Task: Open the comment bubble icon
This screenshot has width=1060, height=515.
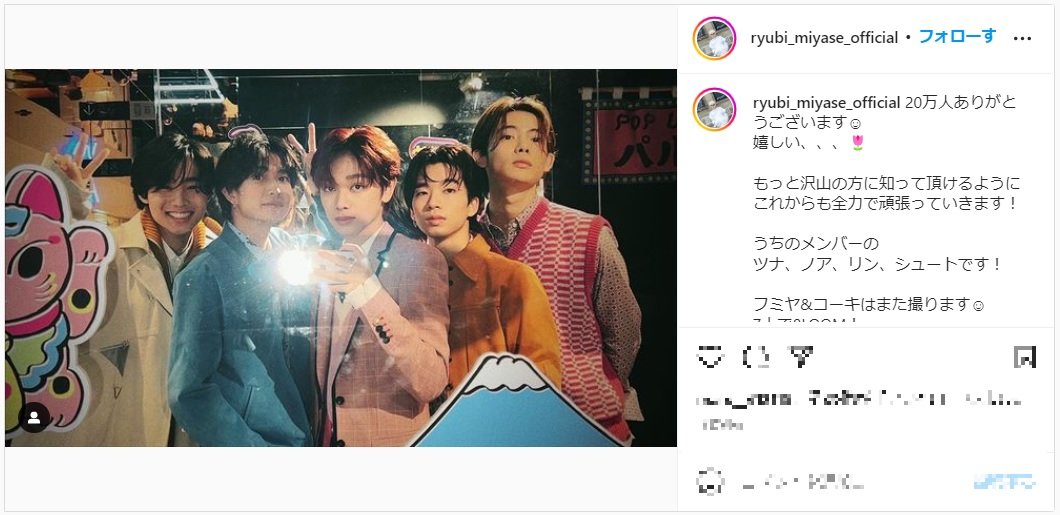Action: click(754, 356)
